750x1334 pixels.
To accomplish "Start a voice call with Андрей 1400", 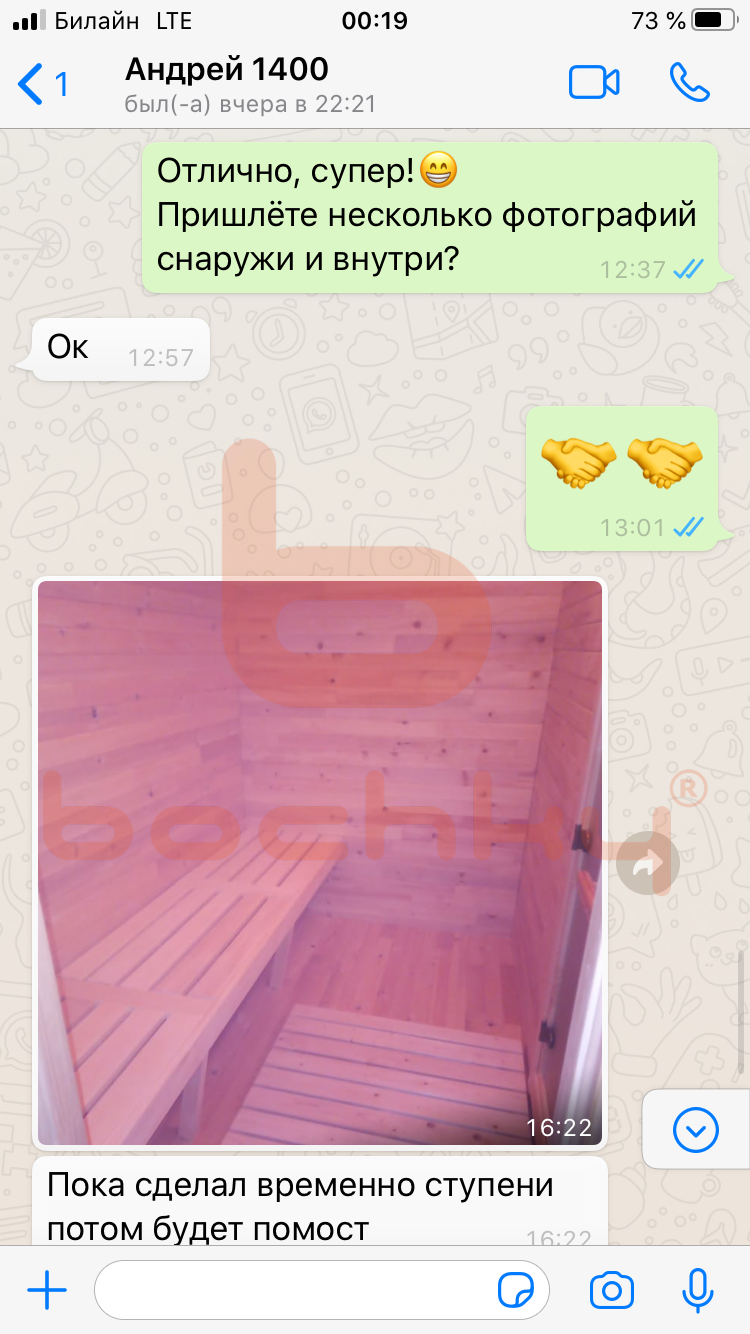I will [x=689, y=83].
